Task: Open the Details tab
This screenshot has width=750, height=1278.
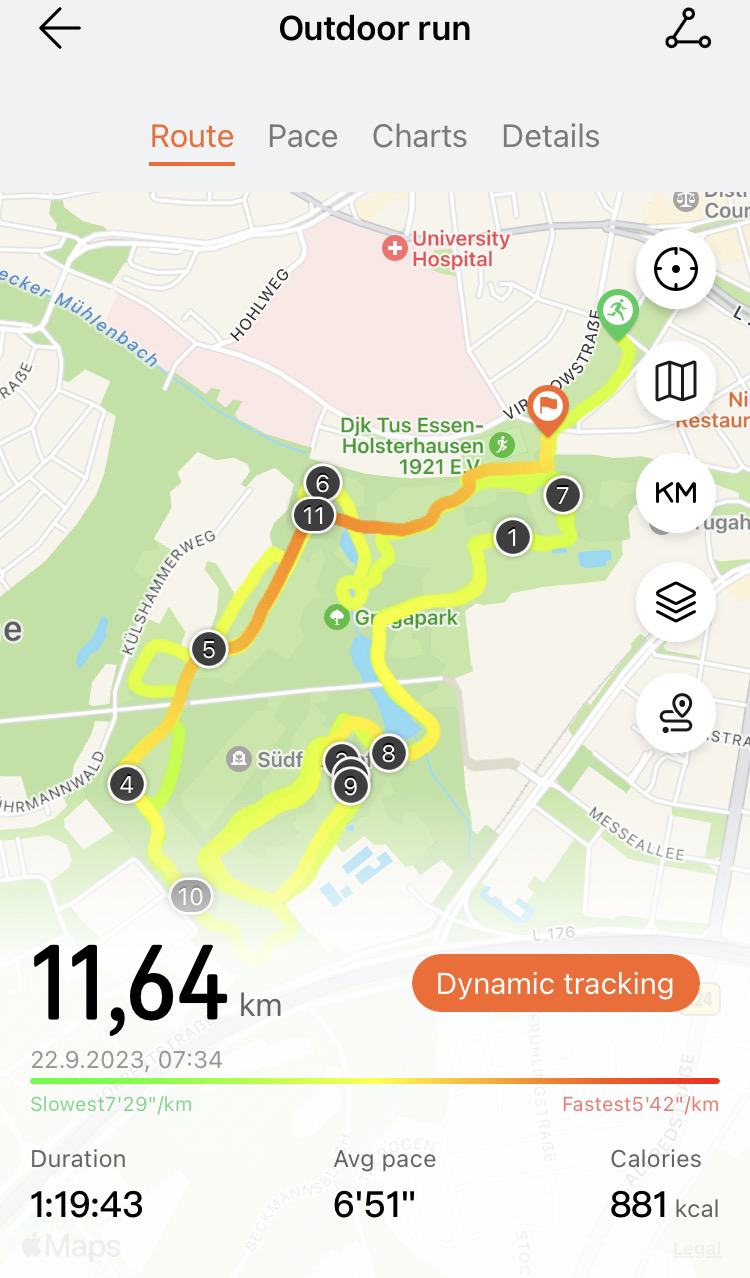Action: [x=551, y=136]
